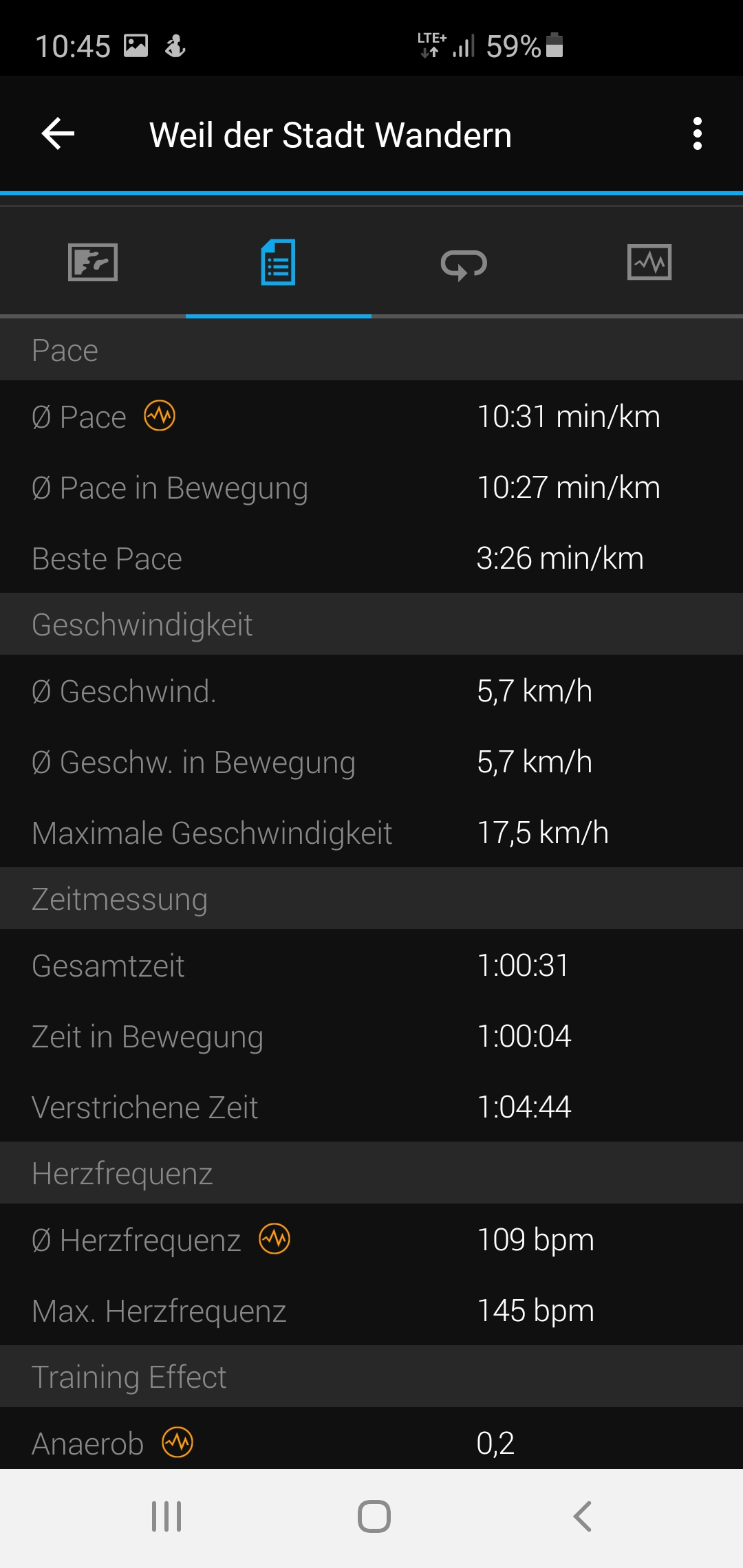Go to home screen via navigation bar
The width and height of the screenshot is (743, 1568).
point(374,1516)
